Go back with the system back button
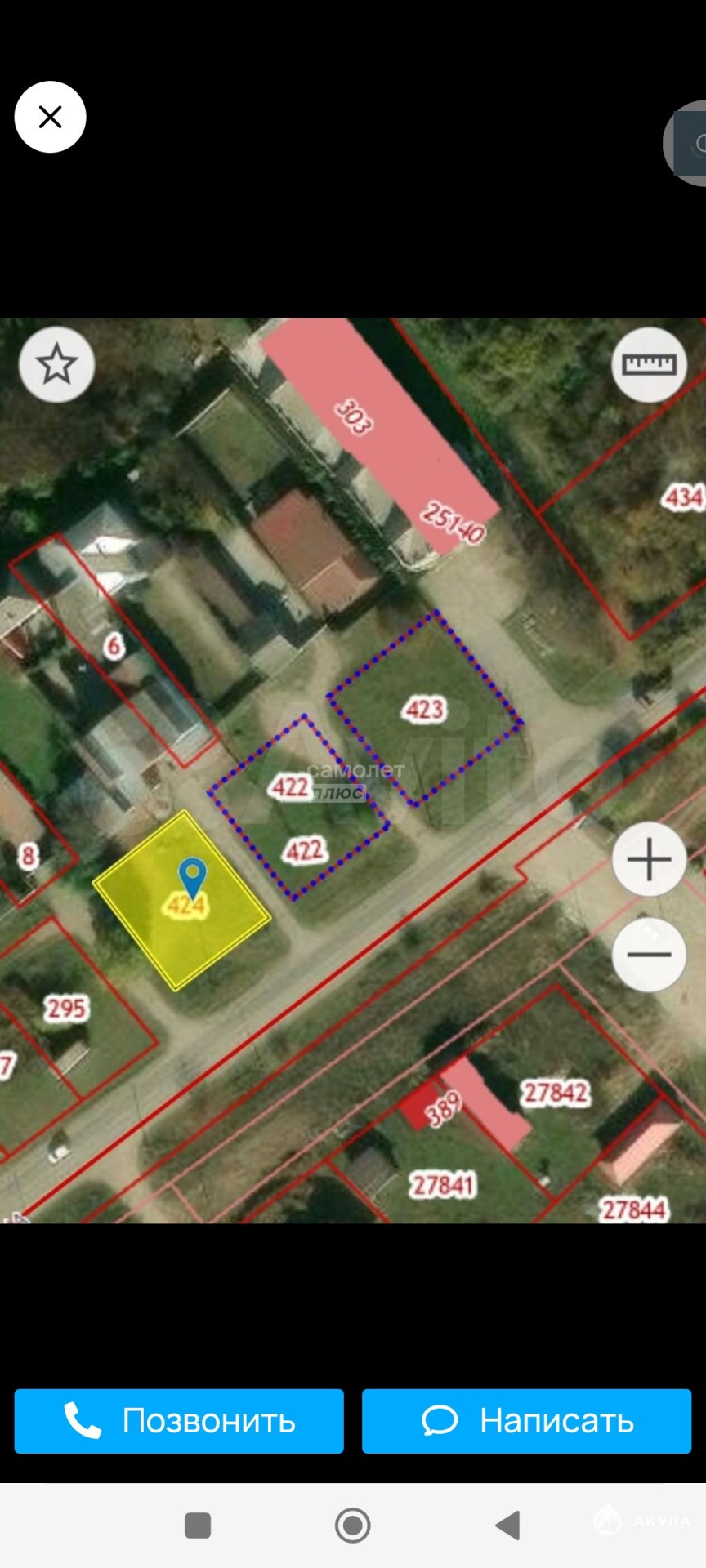 coord(508,1525)
